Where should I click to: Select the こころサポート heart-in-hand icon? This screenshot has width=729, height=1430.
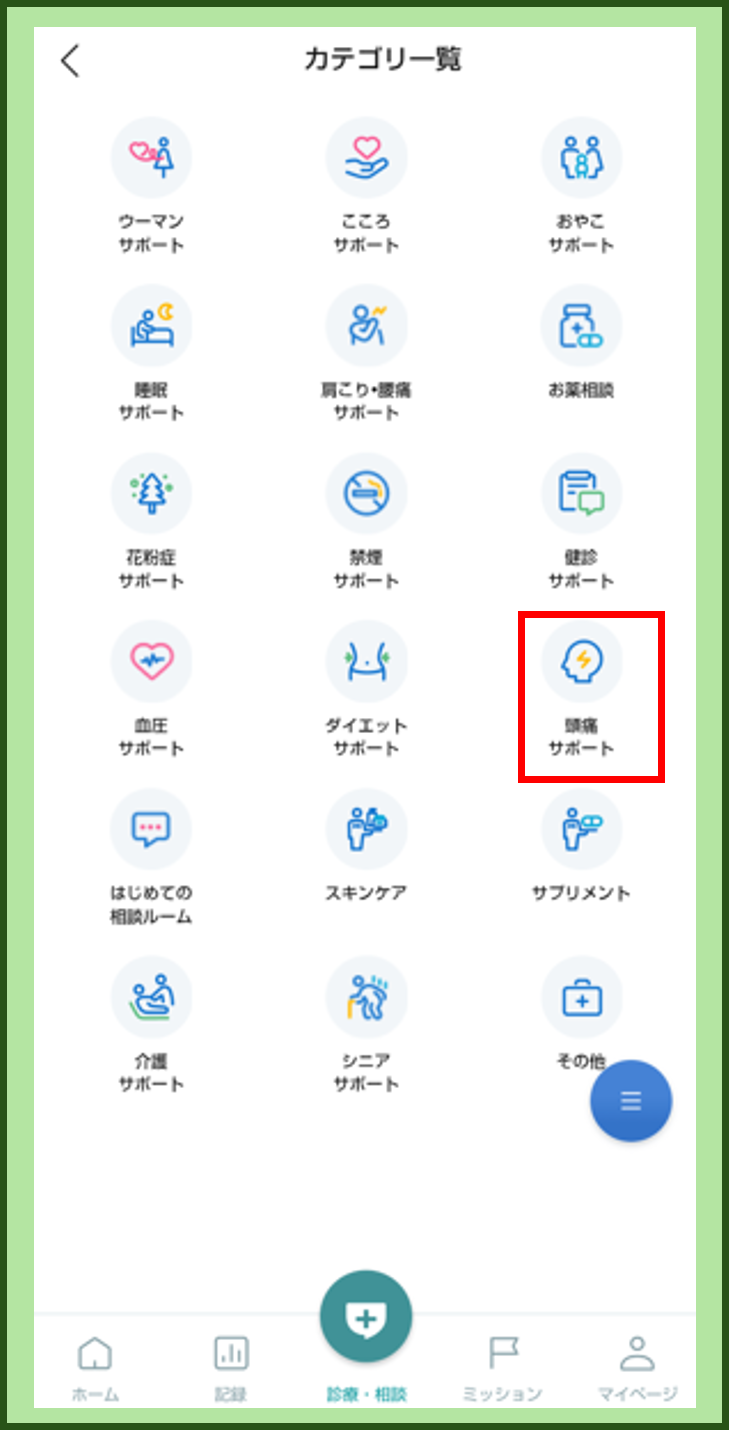click(x=366, y=157)
